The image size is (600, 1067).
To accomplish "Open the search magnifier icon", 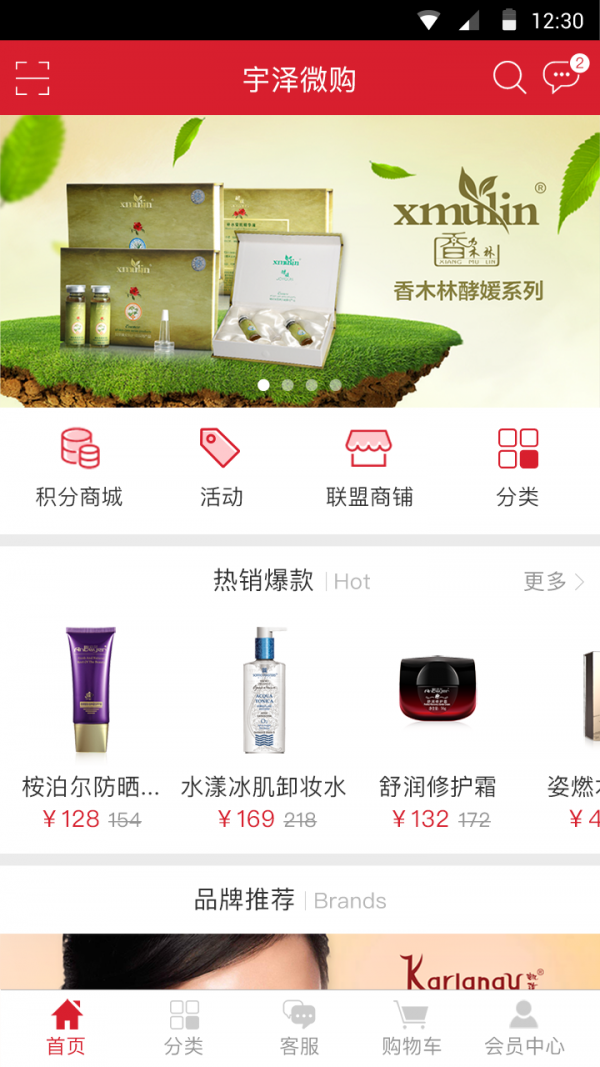I will click(509, 78).
